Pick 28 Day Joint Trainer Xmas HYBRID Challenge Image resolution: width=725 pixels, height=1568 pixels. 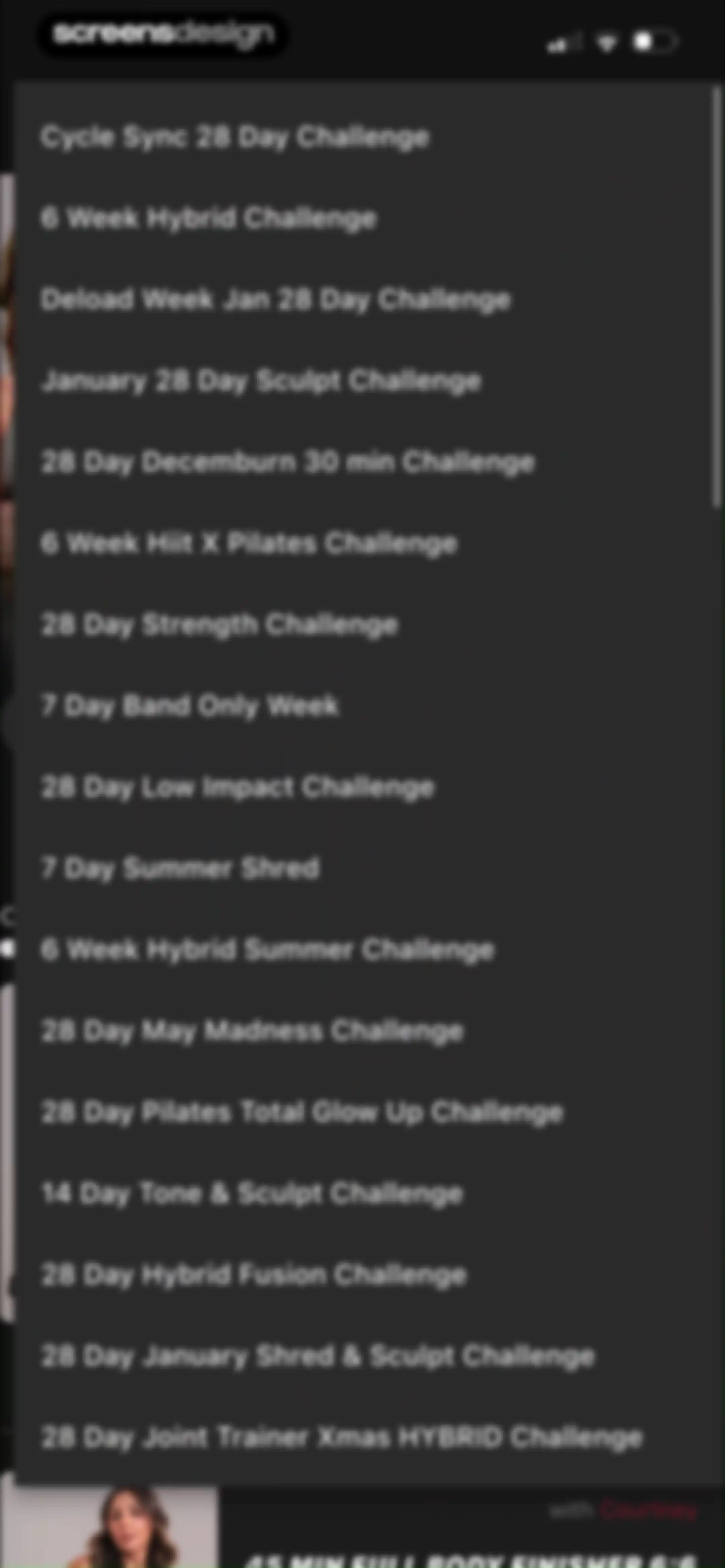pos(362,1438)
